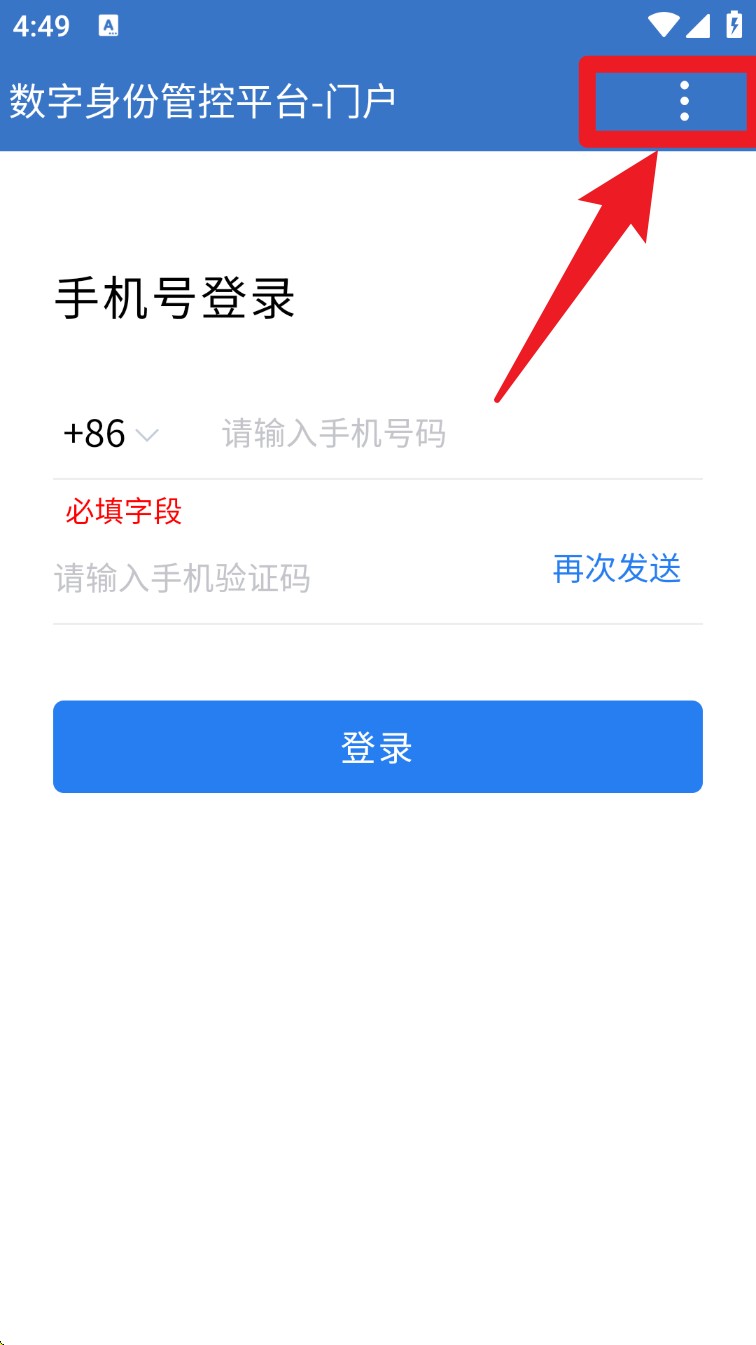
Task: Tap 再次发送 to resend the code
Action: (617, 569)
